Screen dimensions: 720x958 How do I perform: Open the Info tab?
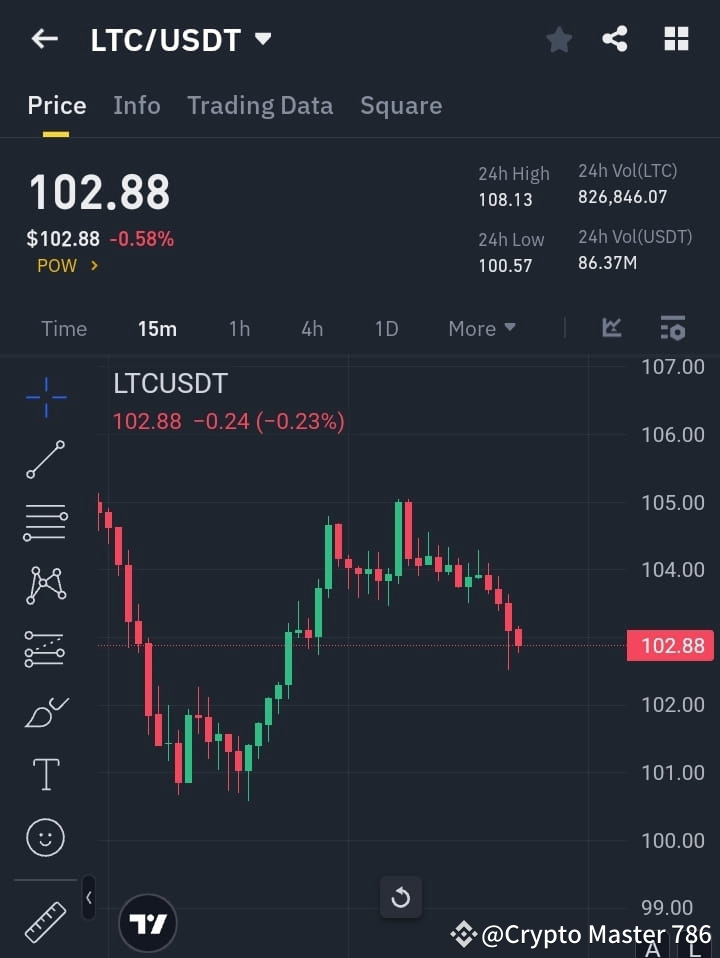pyautogui.click(x=137, y=105)
